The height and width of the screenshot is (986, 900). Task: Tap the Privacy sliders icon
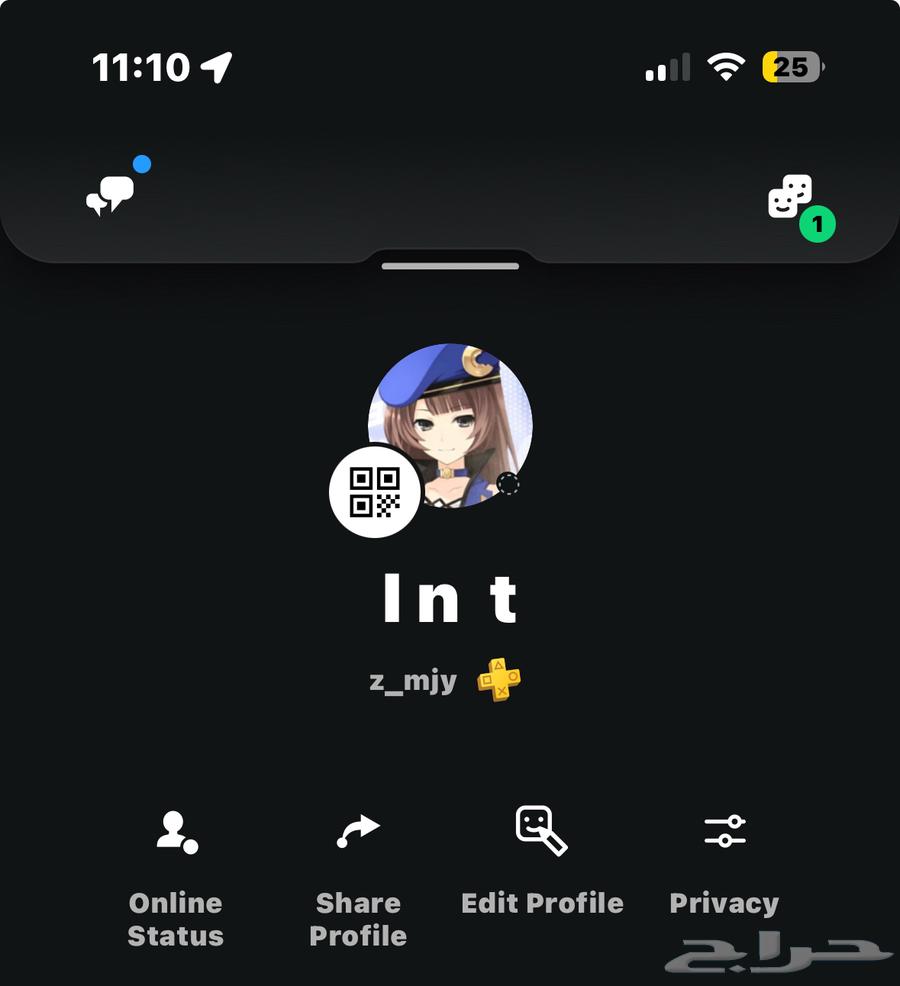[724, 829]
